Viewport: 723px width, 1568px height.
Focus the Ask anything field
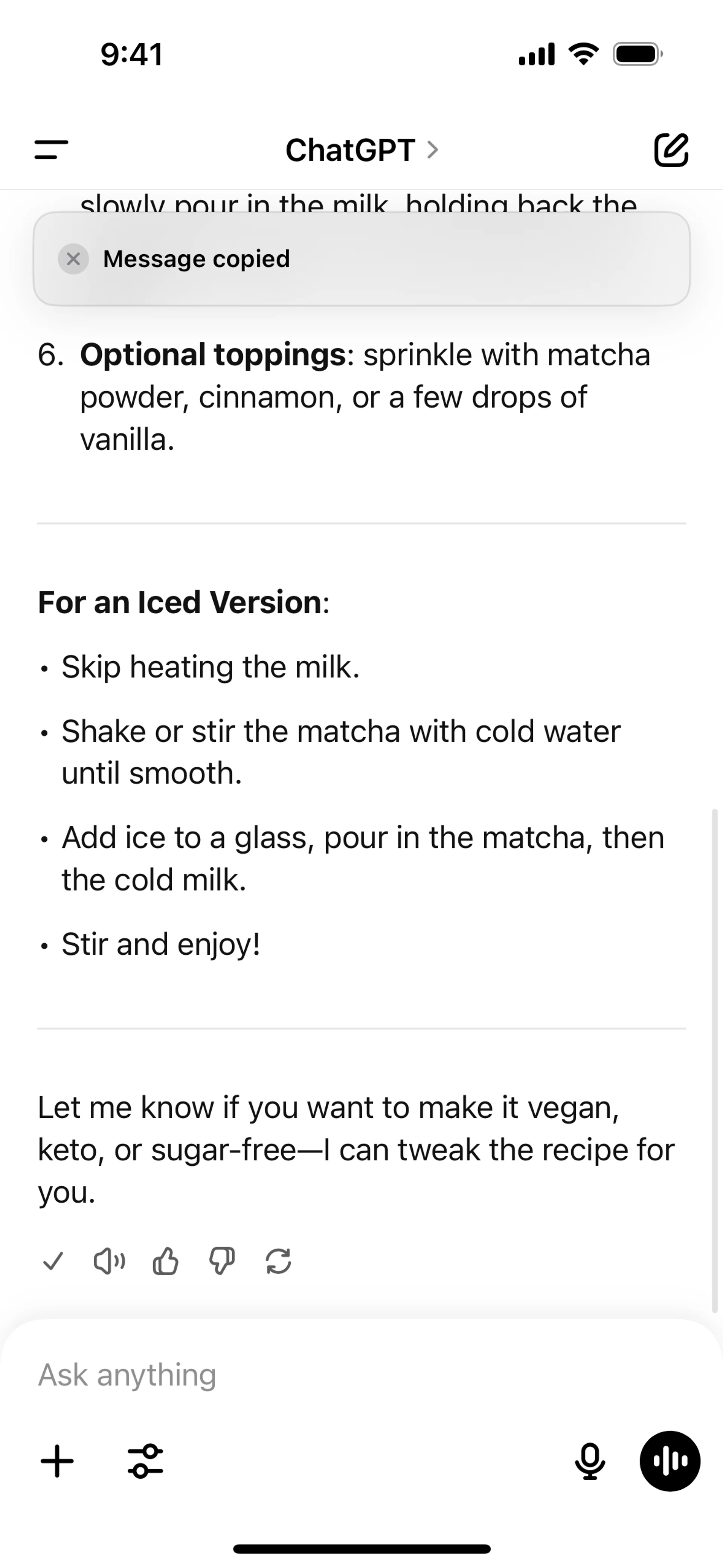click(341, 1375)
